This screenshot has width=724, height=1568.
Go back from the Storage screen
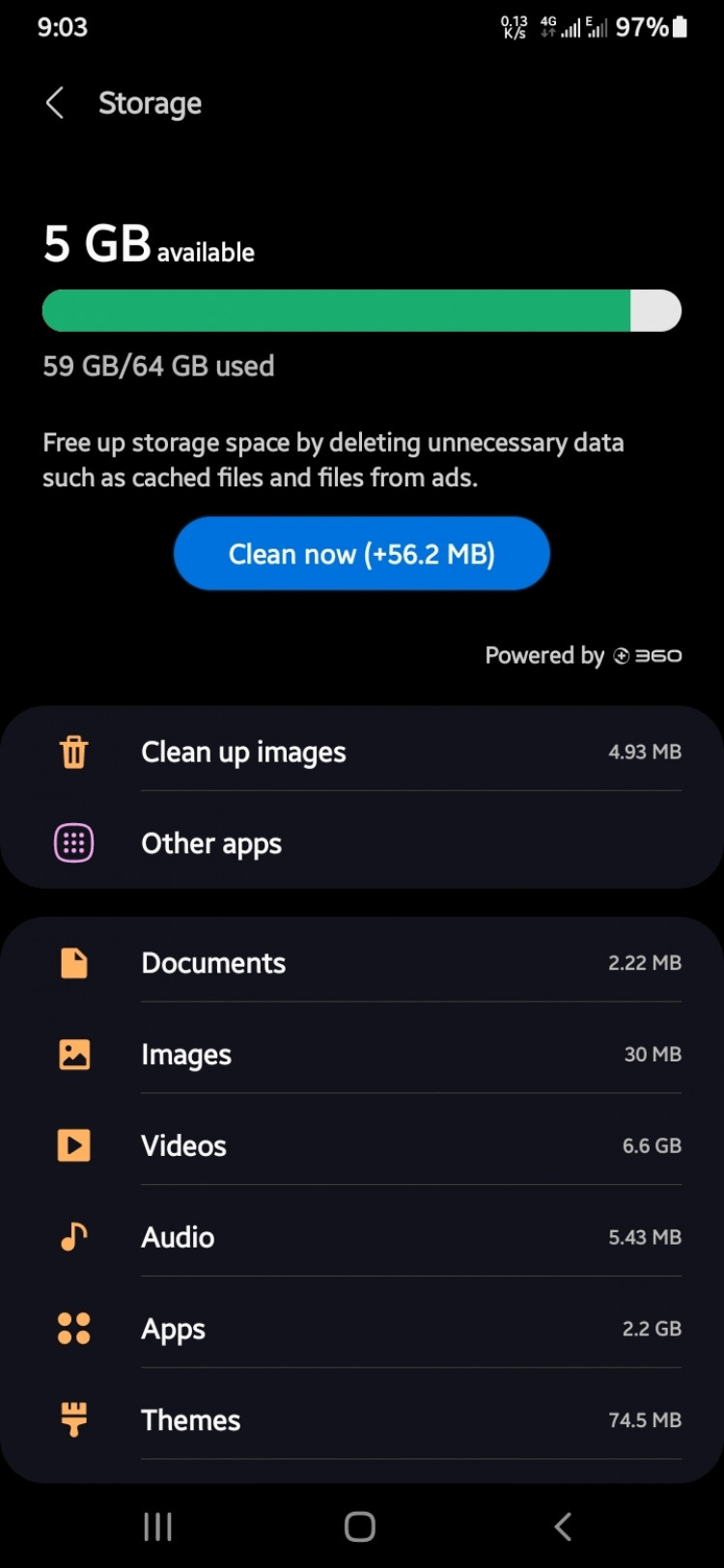55,103
